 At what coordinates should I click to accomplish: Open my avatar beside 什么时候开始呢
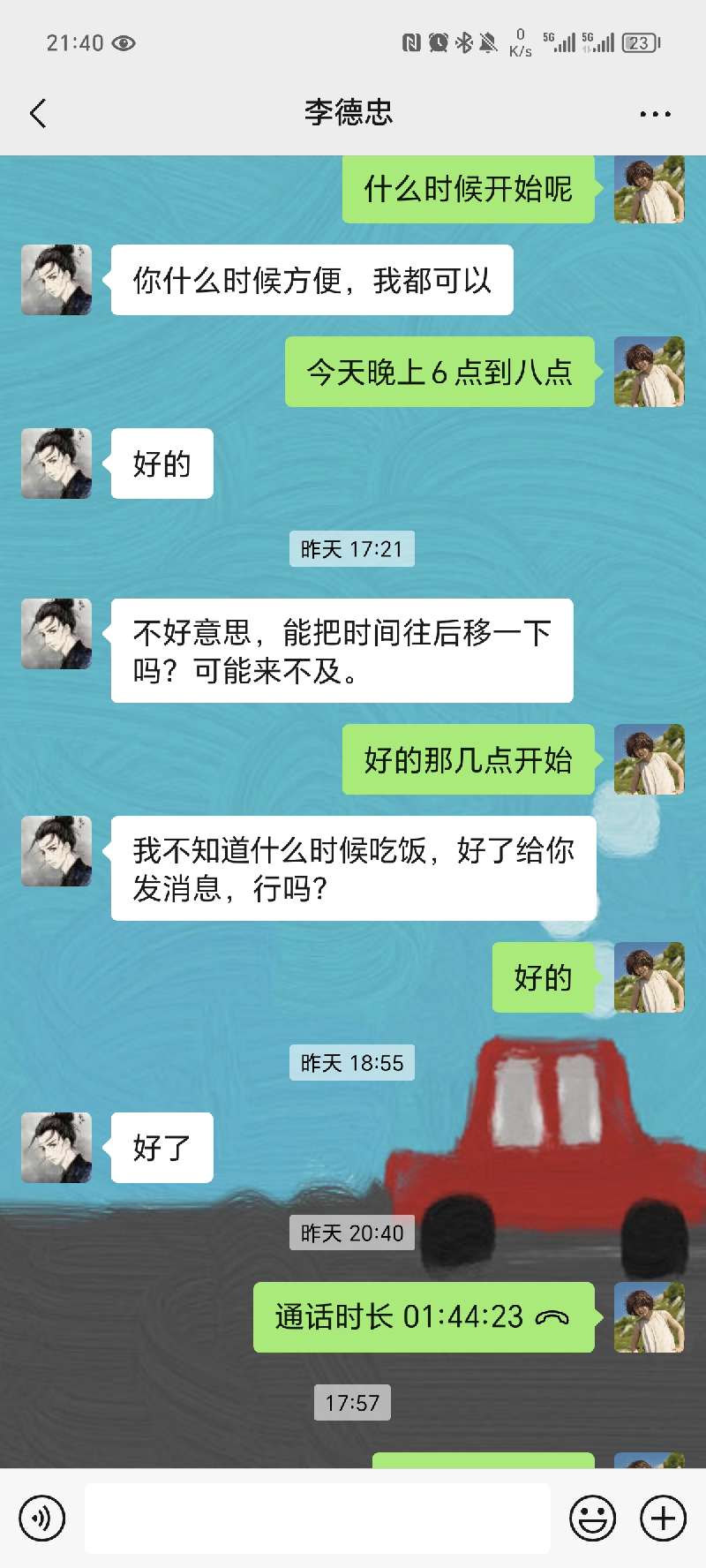point(649,189)
